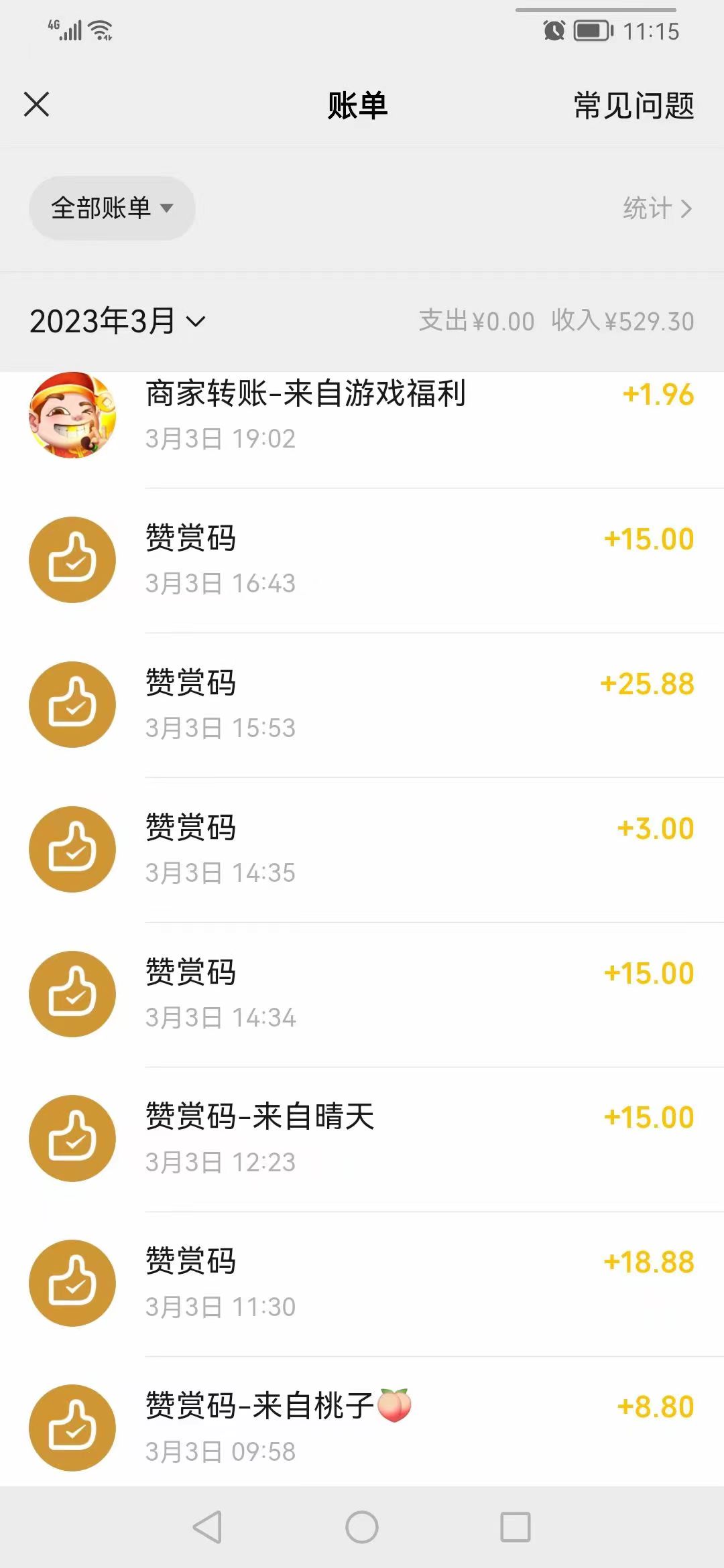This screenshot has height=1568, width=724.
Task: Click the 收入¥529.30 income summary text
Action: [622, 322]
